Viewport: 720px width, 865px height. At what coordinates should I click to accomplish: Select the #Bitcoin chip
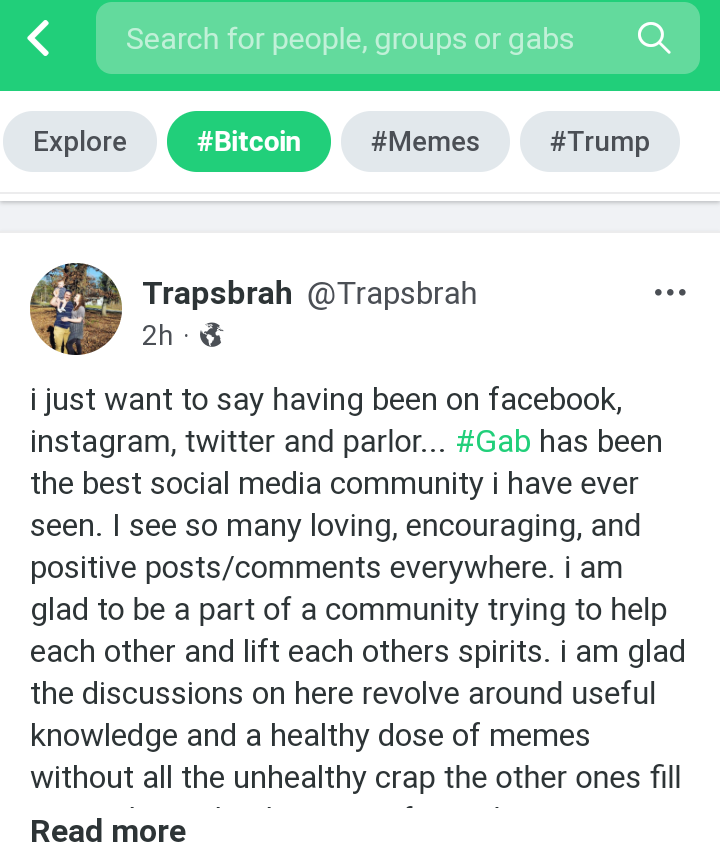point(249,142)
